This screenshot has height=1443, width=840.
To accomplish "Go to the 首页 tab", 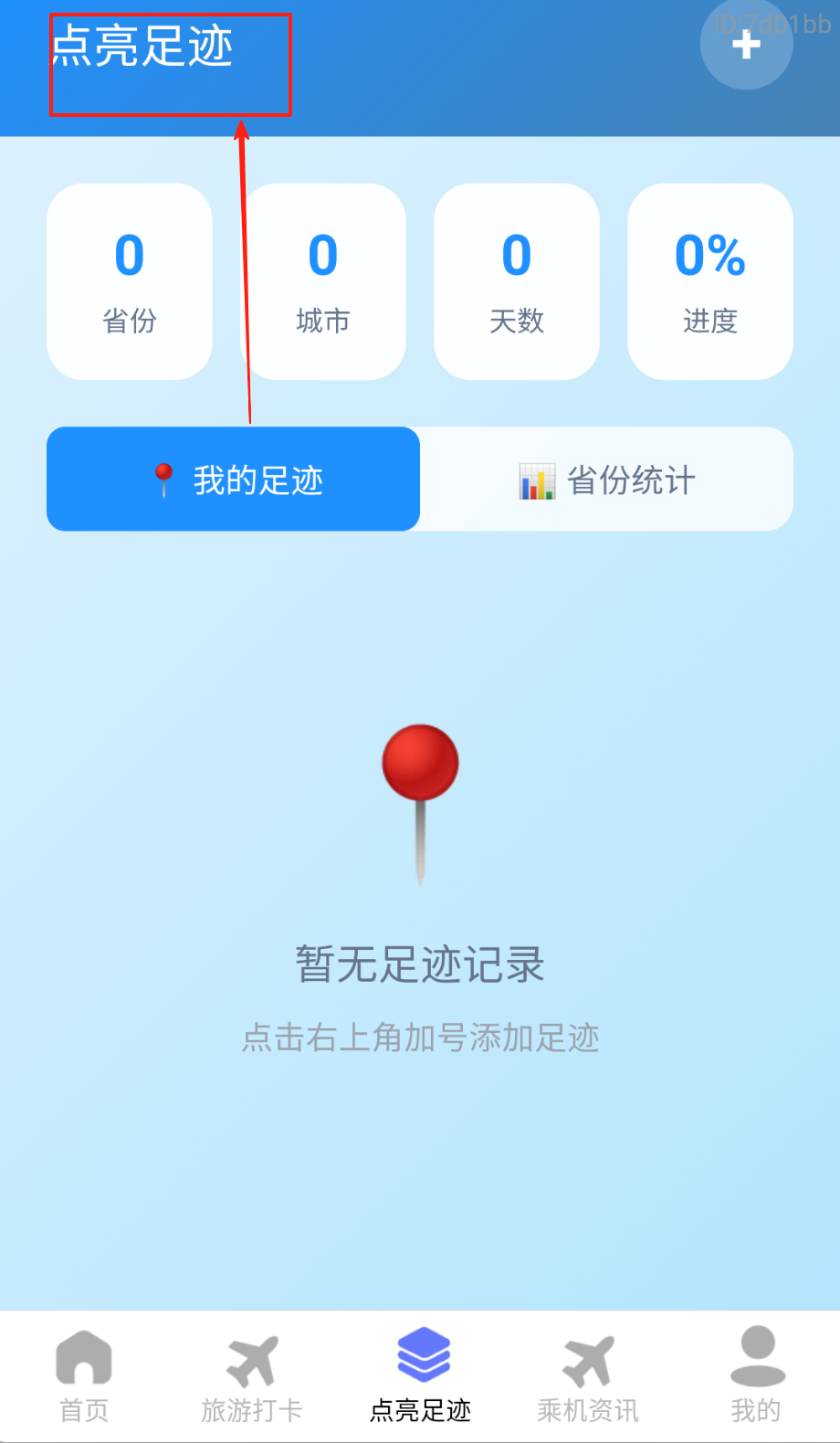I will point(84,1376).
